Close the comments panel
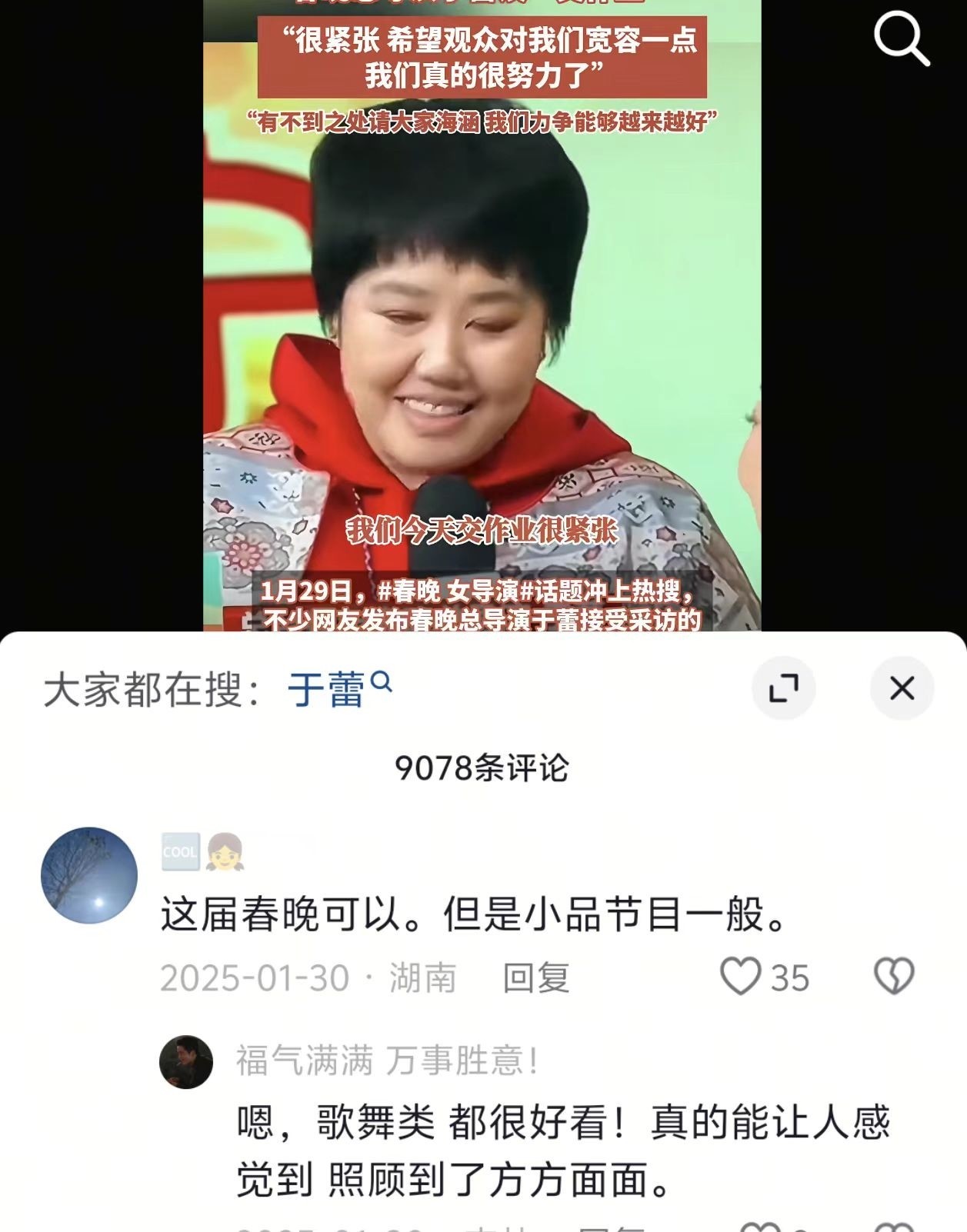The height and width of the screenshot is (1232, 967). 902,688
